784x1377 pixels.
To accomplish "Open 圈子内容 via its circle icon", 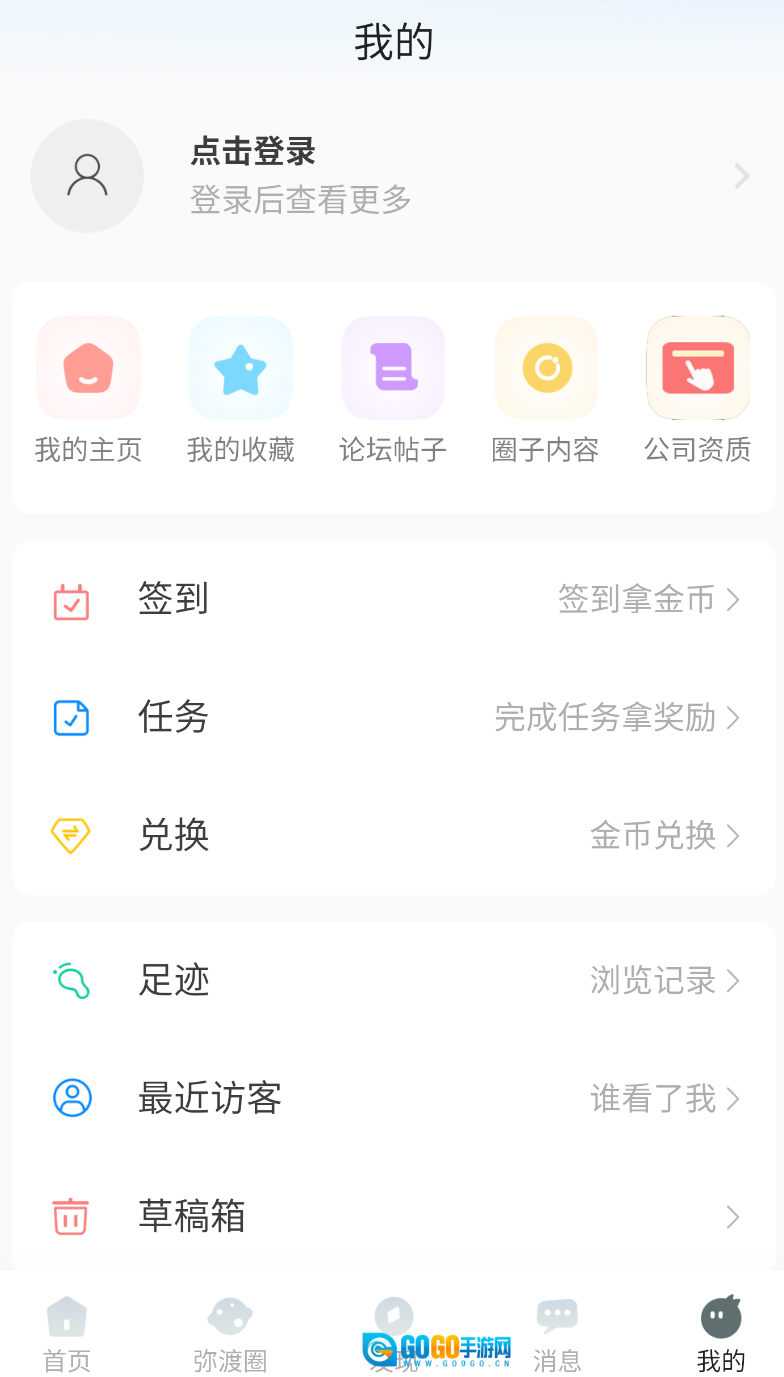I will [x=546, y=368].
